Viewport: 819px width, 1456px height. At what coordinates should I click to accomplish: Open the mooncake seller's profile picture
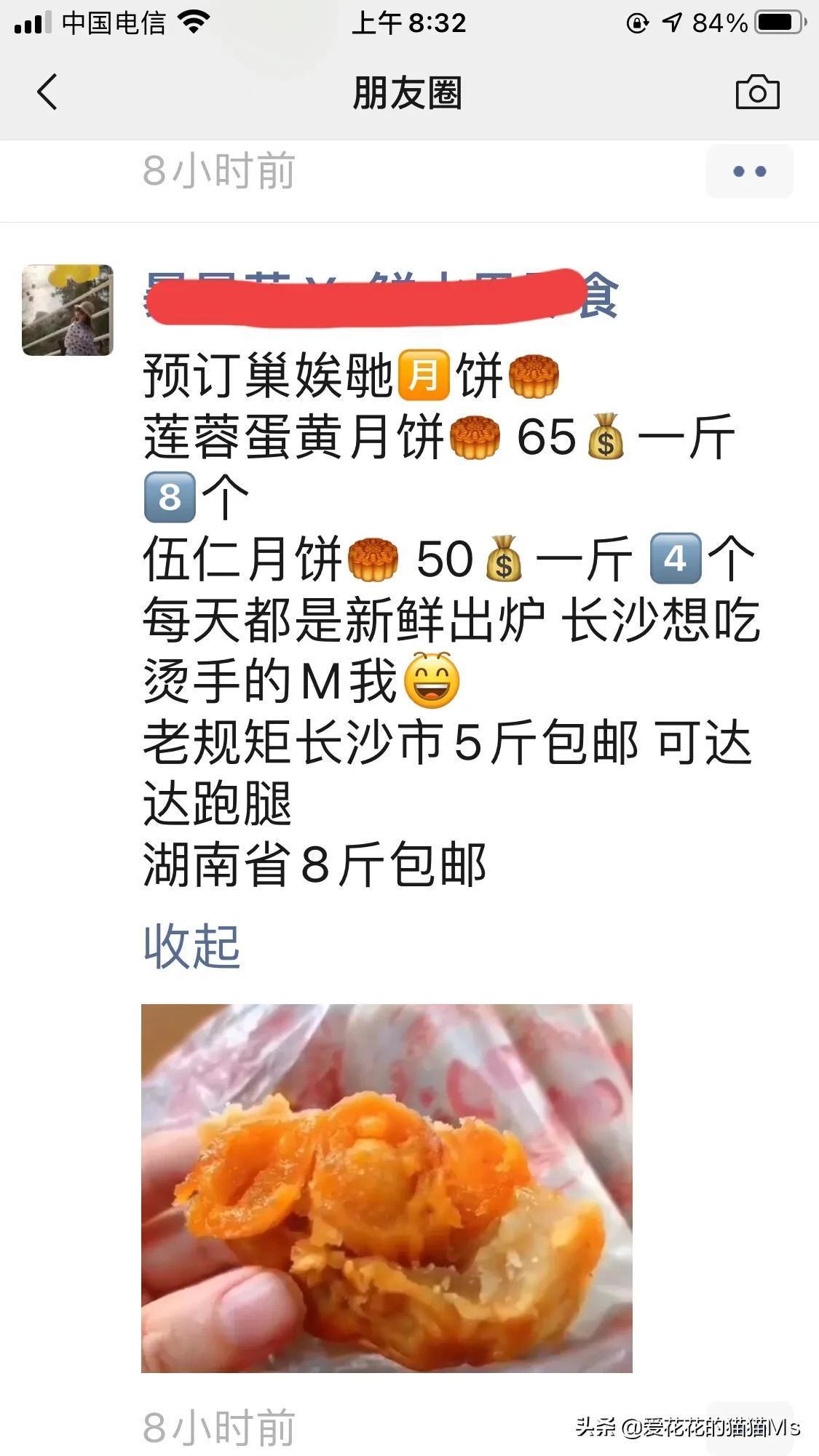click(68, 310)
